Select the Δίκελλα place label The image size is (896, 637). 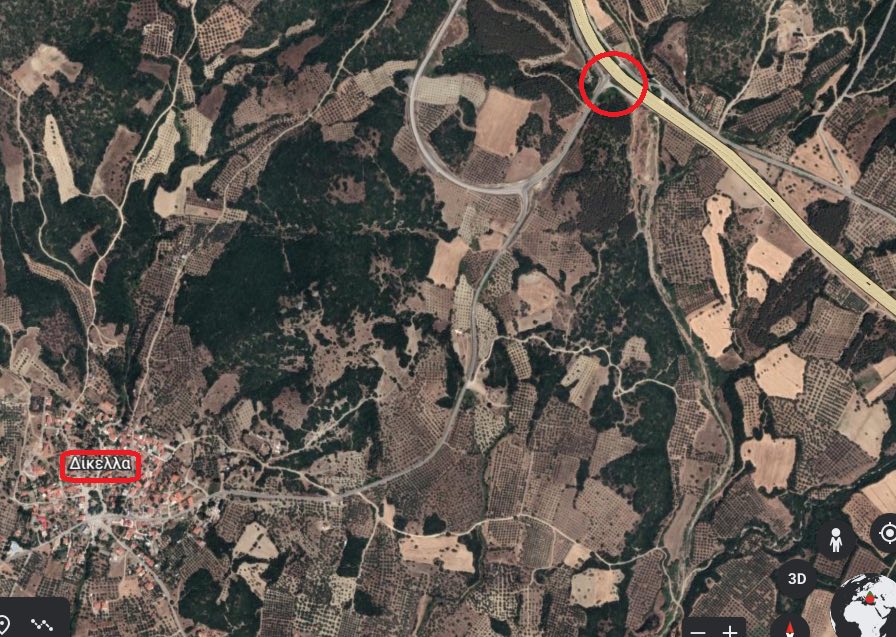point(100,465)
